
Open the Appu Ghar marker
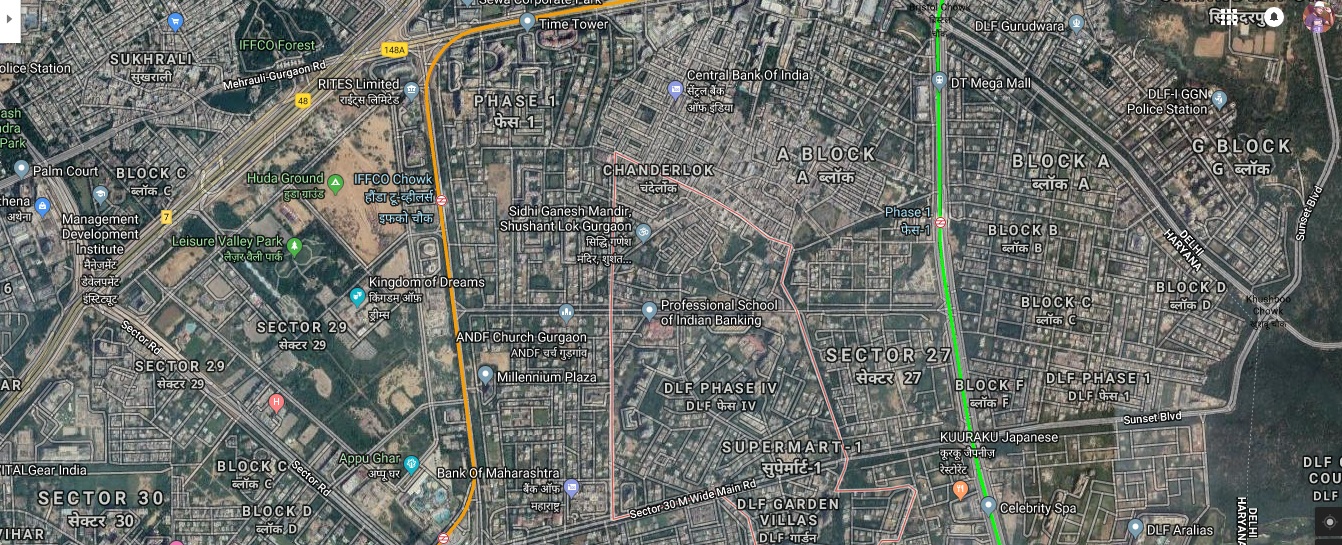tap(411, 465)
